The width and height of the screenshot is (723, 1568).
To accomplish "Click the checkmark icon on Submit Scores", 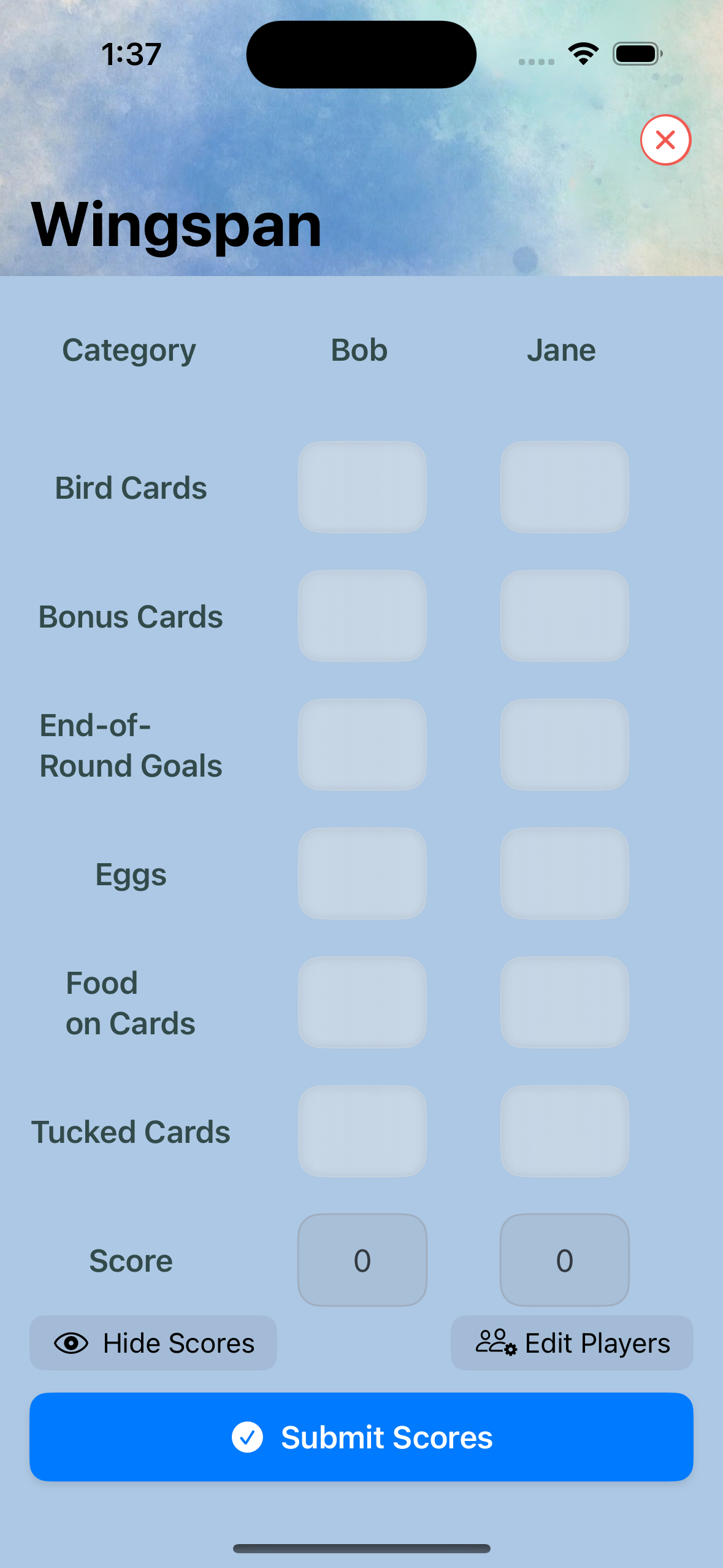I will 248,1437.
